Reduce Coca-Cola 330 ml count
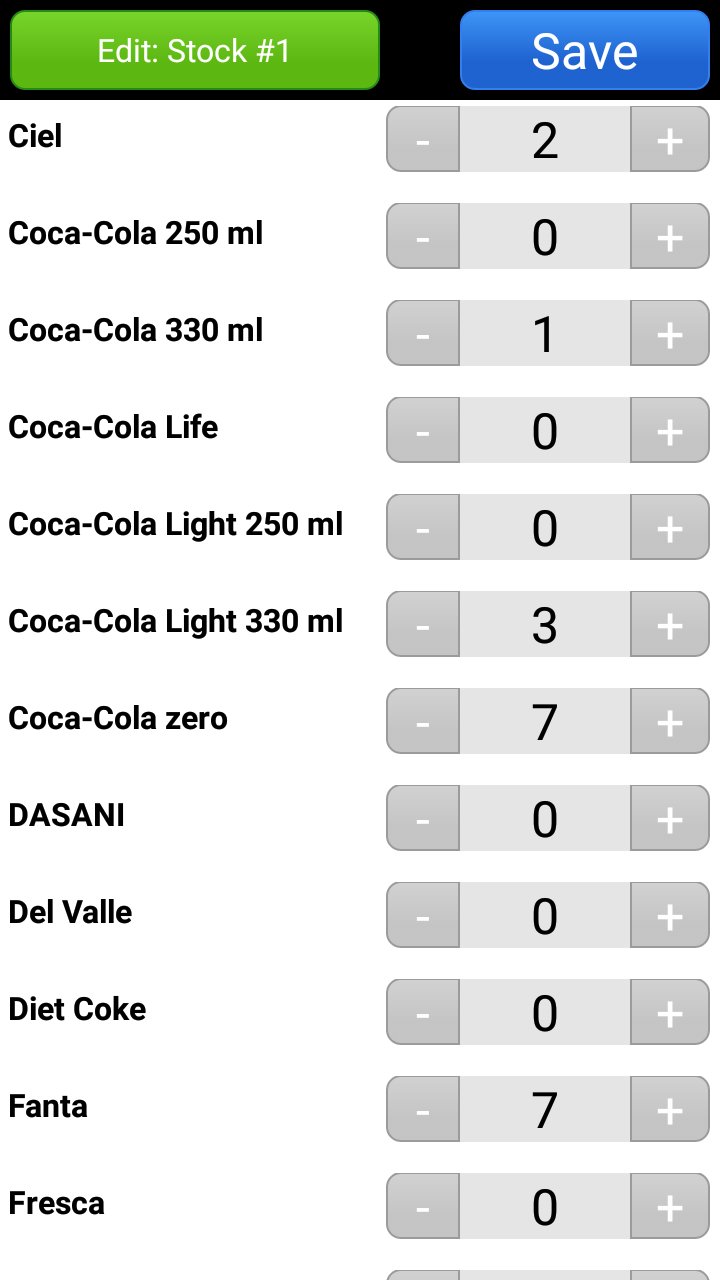720x1280 pixels. [x=423, y=334]
